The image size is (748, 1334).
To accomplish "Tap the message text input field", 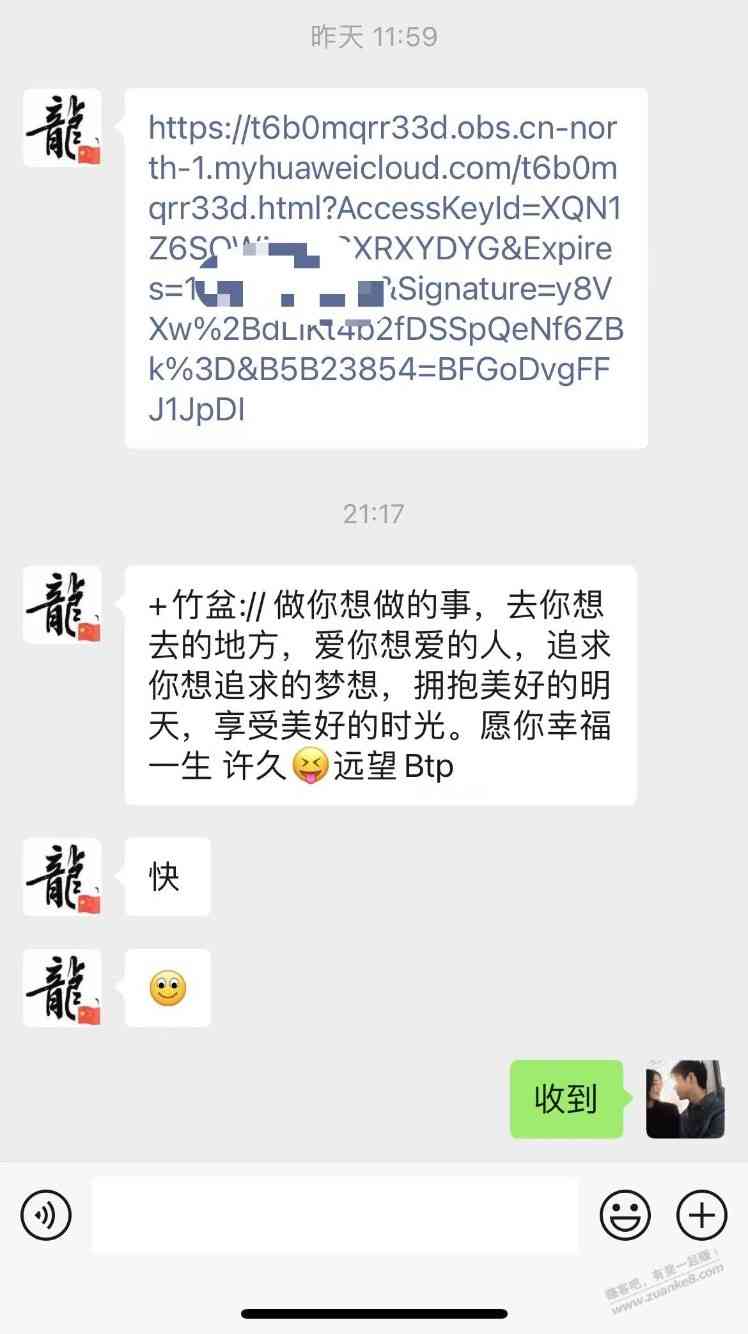I will 335,1216.
